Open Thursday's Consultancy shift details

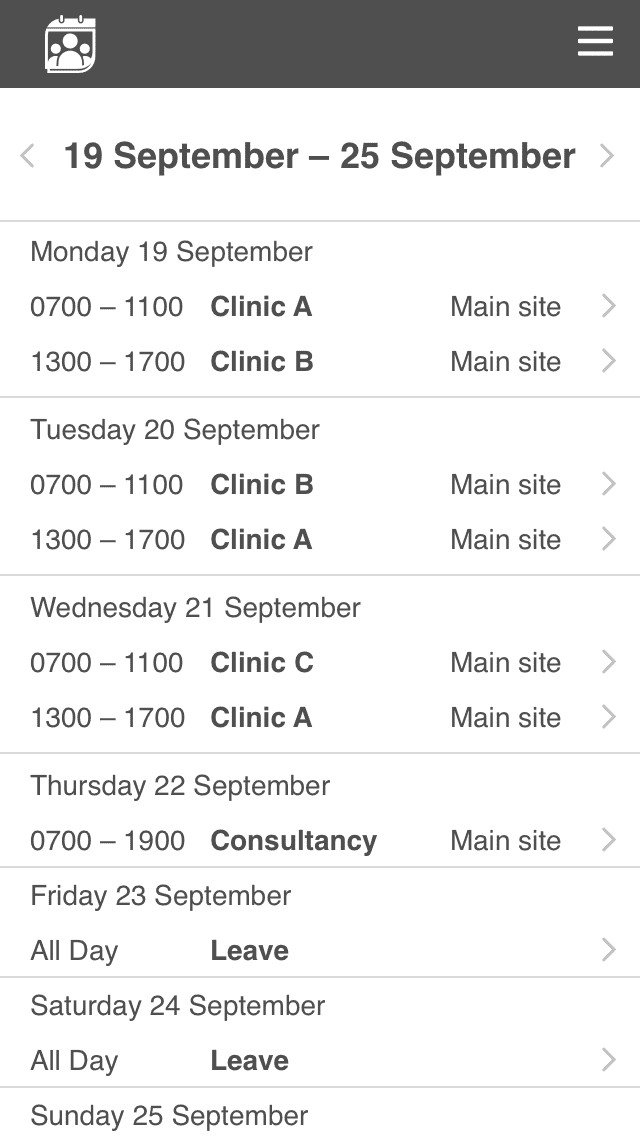pos(320,841)
